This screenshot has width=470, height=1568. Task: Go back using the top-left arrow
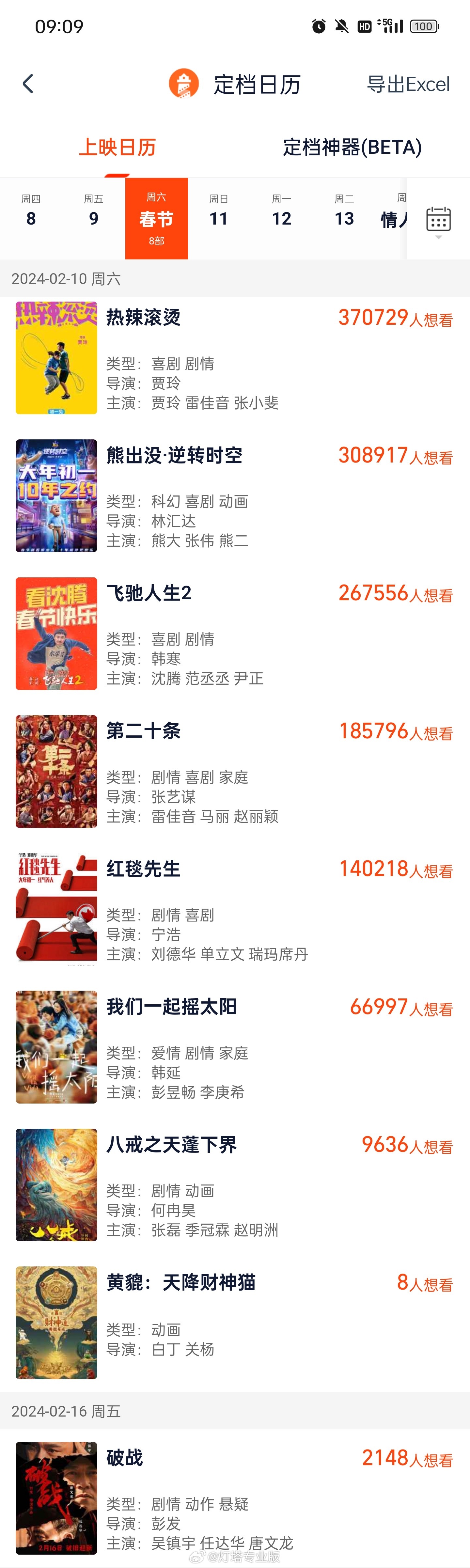pos(27,84)
